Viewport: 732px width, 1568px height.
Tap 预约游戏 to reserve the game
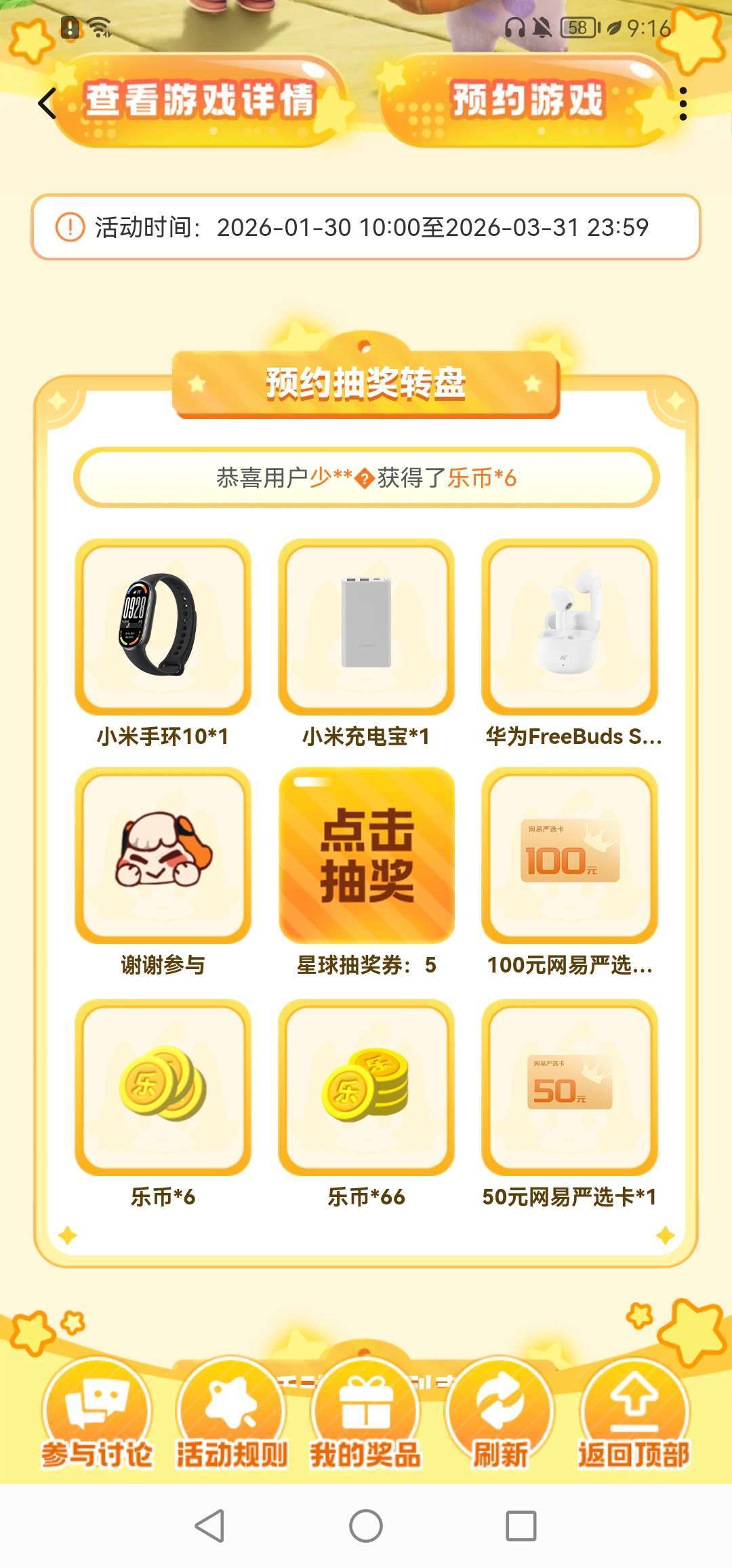tap(527, 100)
